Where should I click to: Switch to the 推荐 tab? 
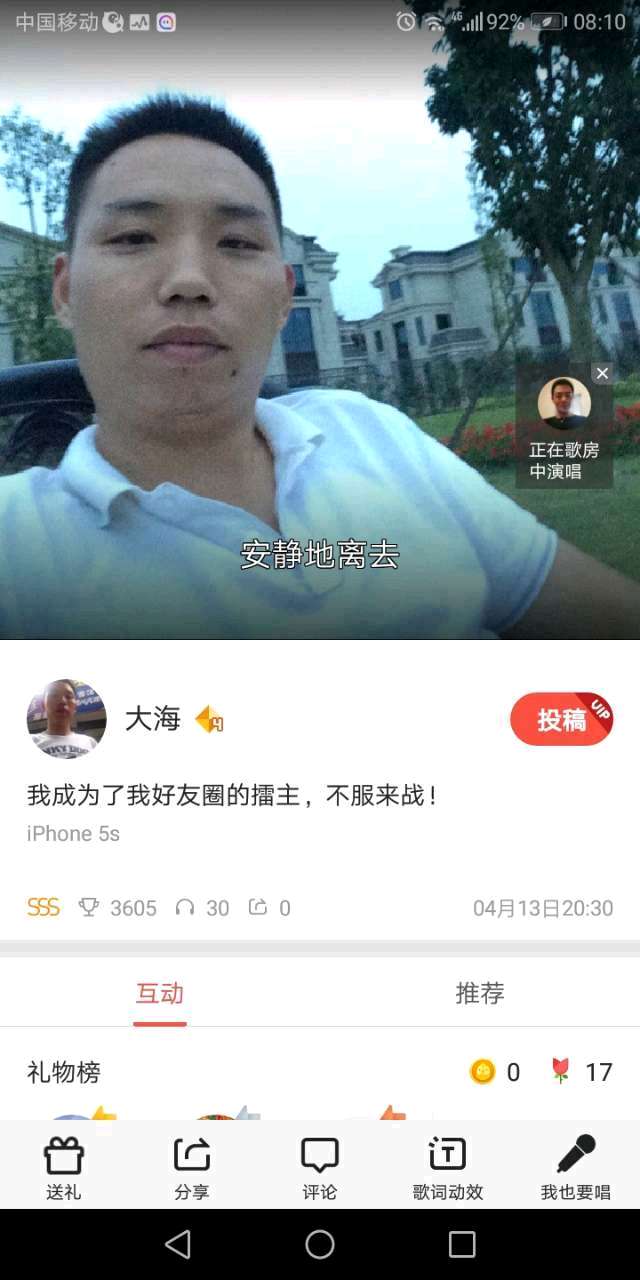tap(480, 994)
